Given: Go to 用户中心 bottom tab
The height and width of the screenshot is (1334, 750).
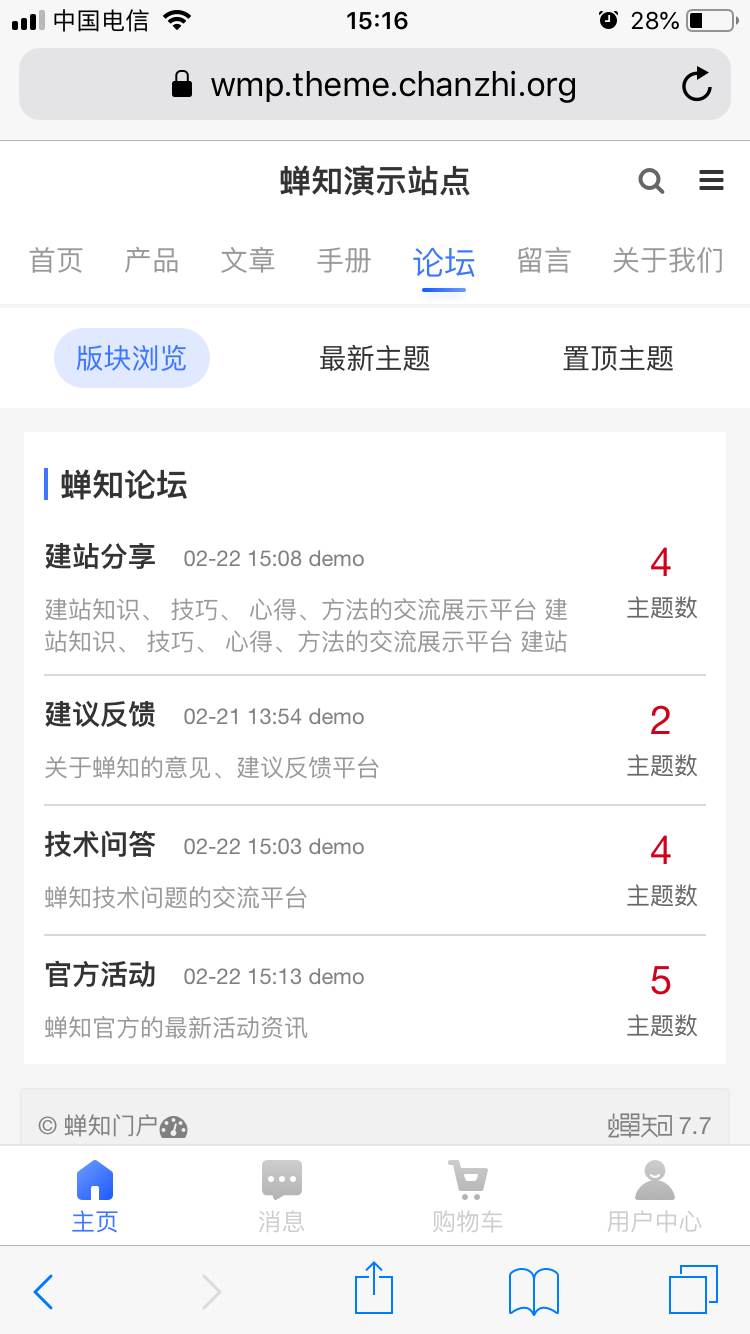Looking at the screenshot, I should 655,1196.
